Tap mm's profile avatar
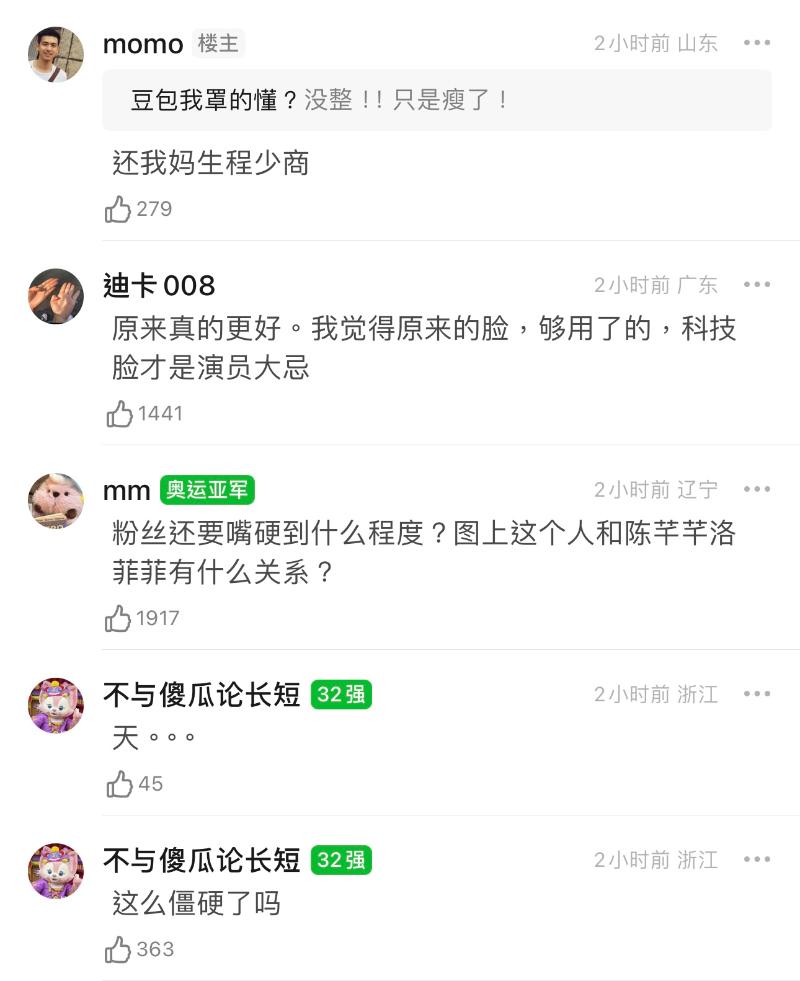The height and width of the screenshot is (981, 800). pyautogui.click(x=55, y=500)
